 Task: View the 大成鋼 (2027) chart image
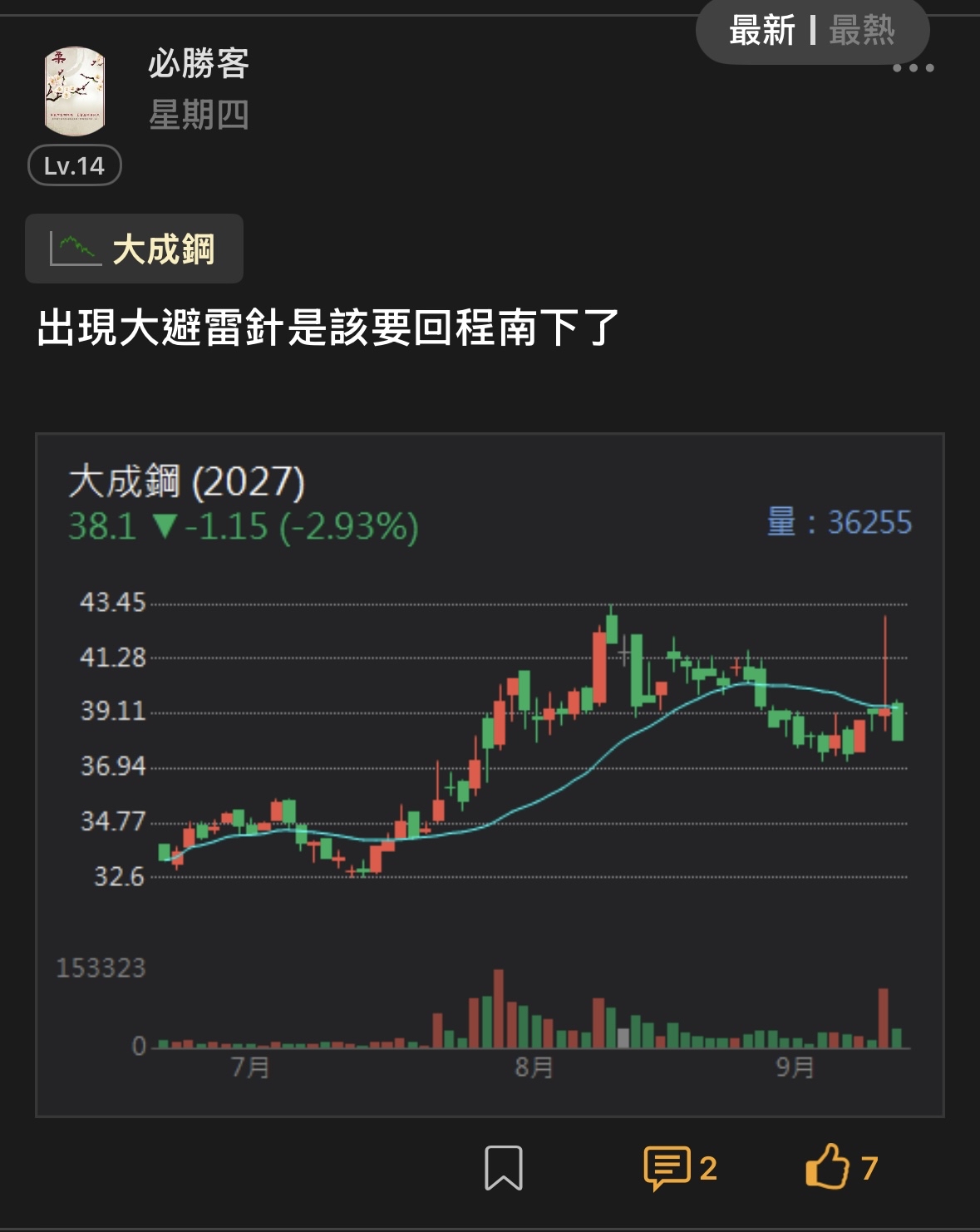490,775
